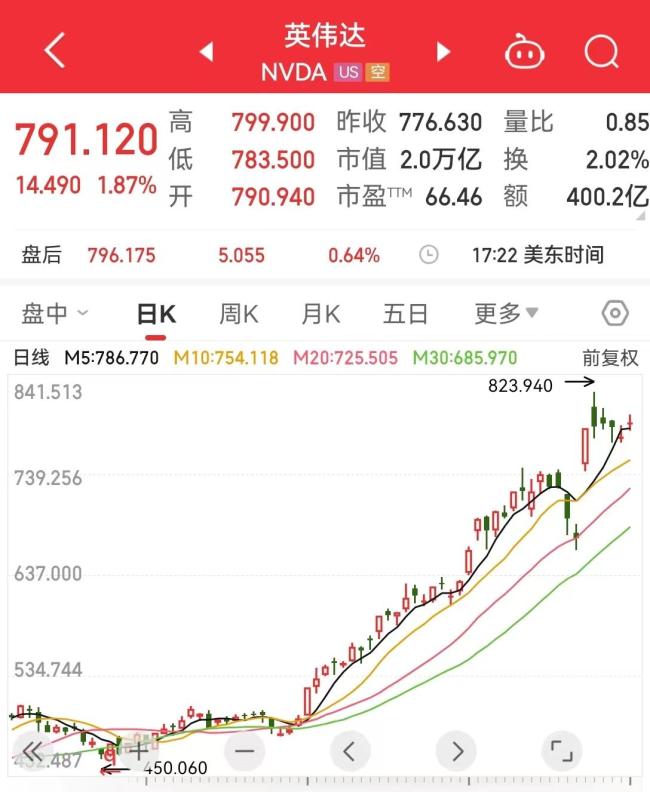Expand the chart to fullscreen
Viewport: 650px width, 792px height.
point(561,750)
